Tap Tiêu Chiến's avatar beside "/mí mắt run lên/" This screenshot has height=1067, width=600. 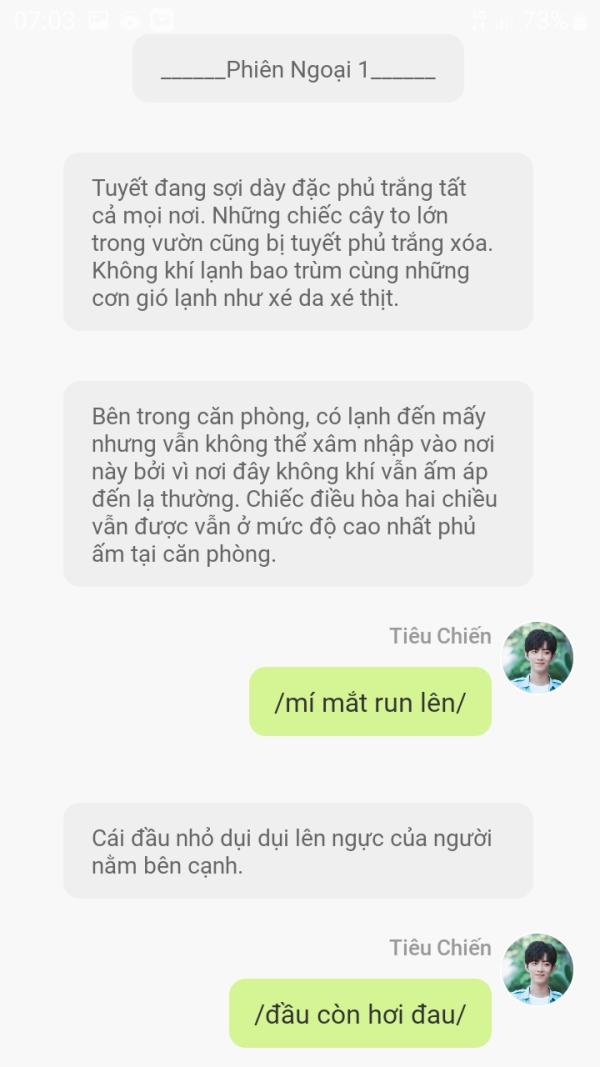pos(537,657)
